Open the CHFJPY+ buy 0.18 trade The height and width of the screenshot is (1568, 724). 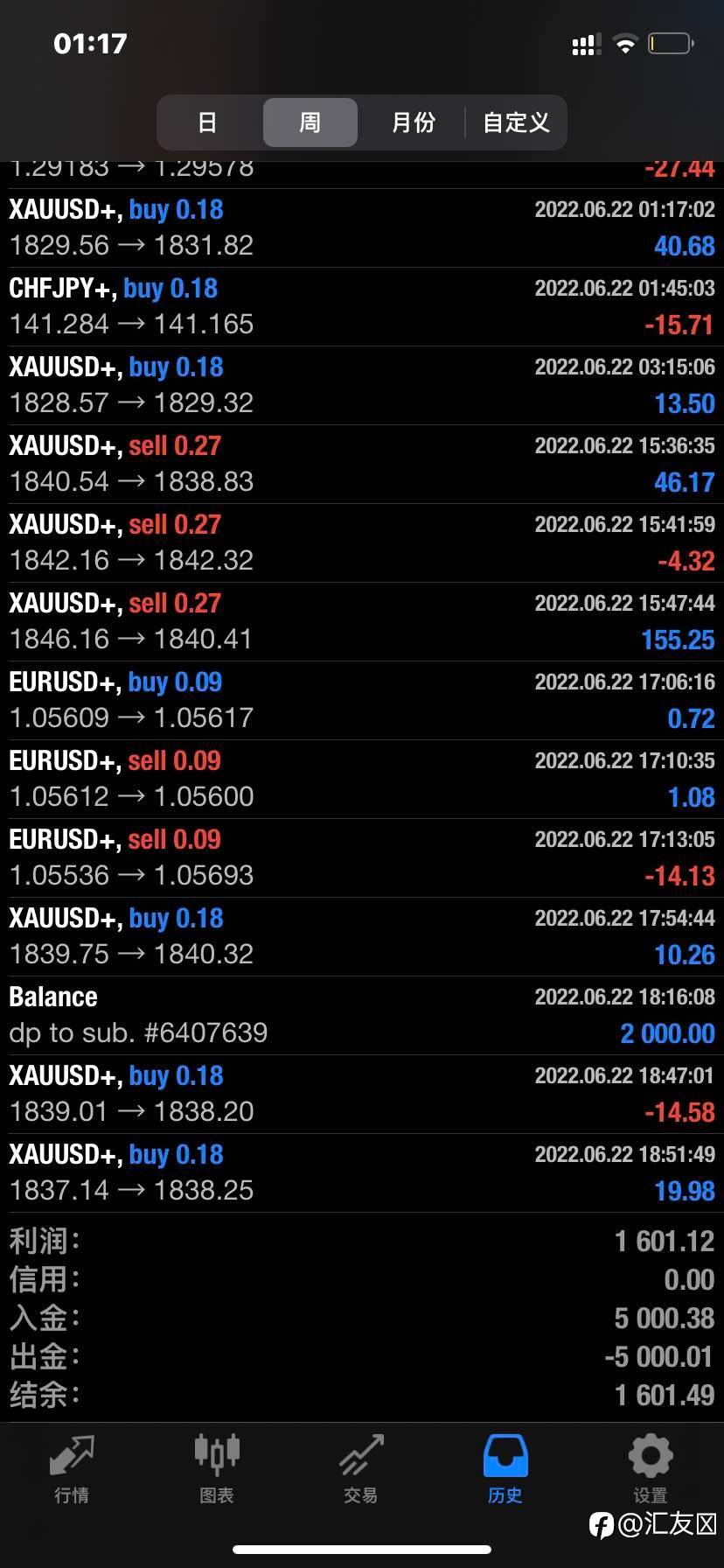click(x=362, y=307)
